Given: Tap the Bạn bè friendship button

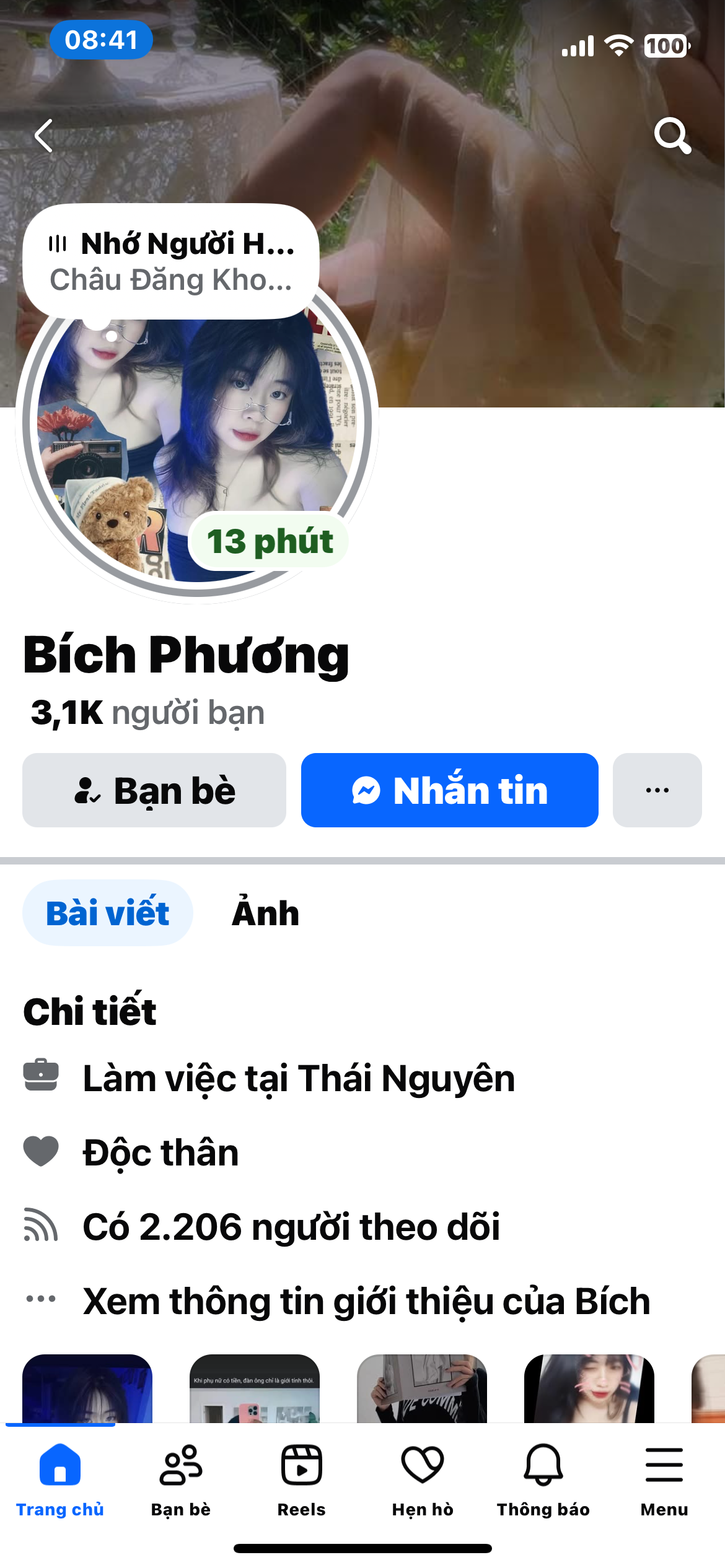Looking at the screenshot, I should click(154, 790).
